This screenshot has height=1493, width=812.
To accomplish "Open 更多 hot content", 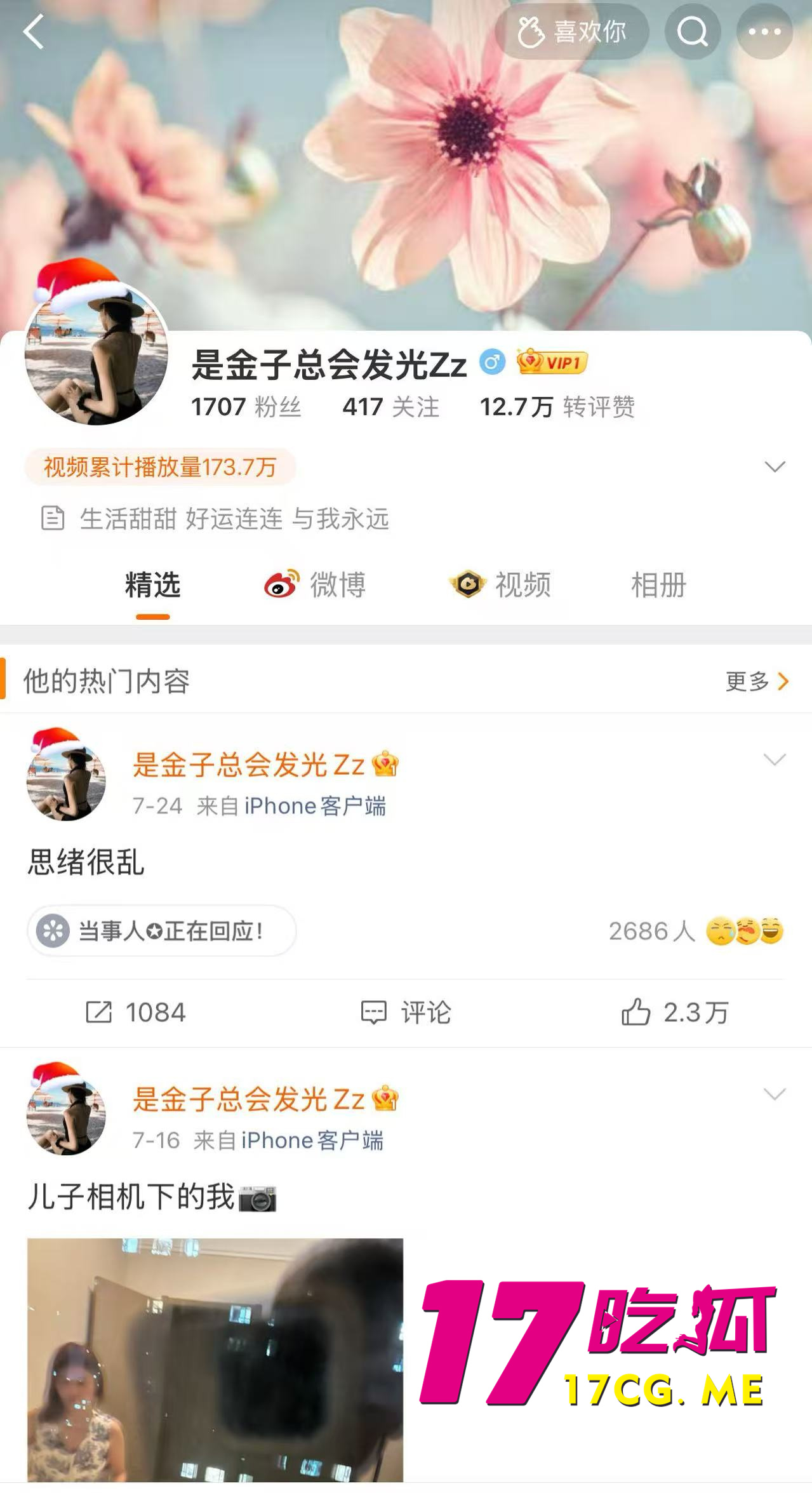I will (757, 681).
